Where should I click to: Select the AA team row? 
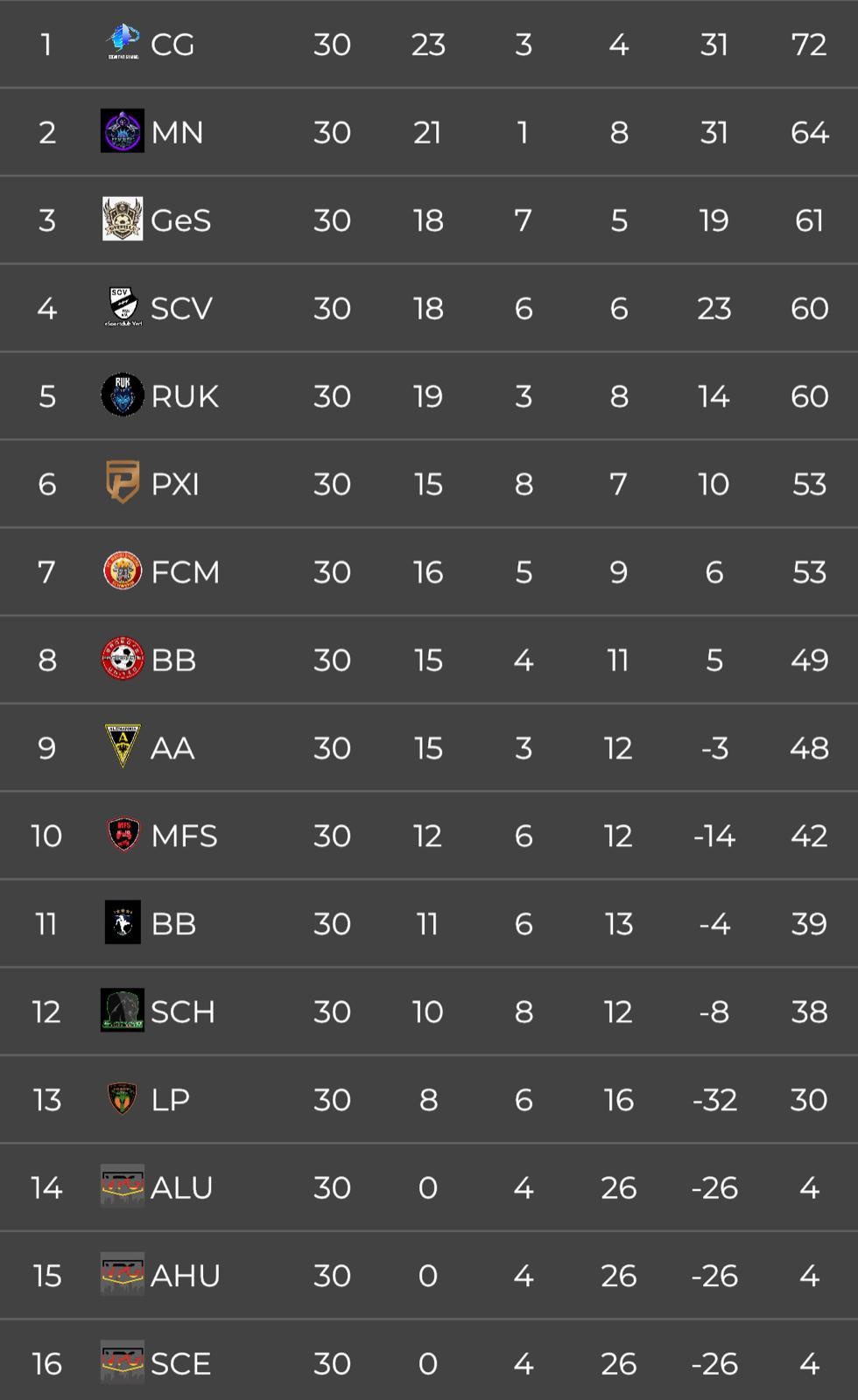[429, 747]
